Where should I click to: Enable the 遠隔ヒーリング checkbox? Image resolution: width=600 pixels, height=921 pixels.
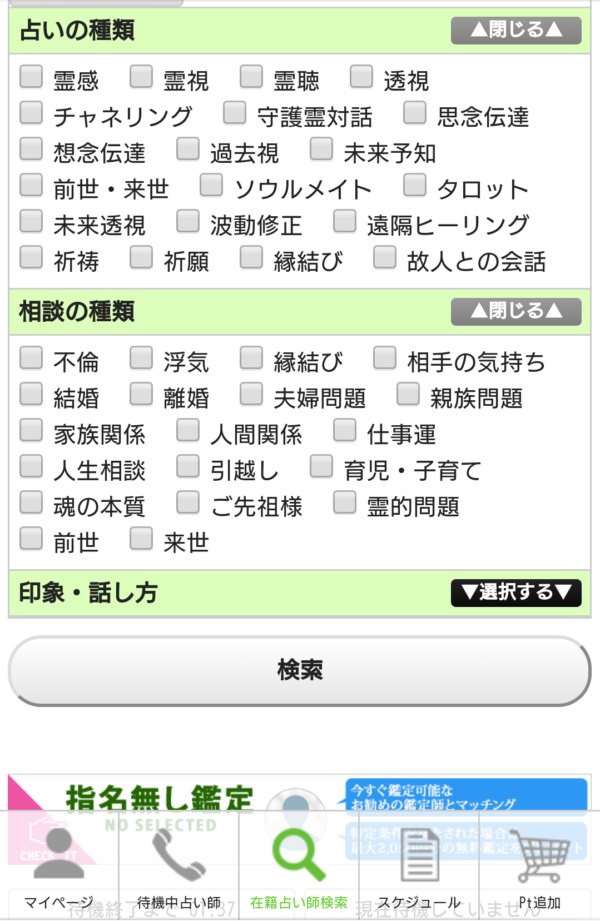tap(345, 222)
